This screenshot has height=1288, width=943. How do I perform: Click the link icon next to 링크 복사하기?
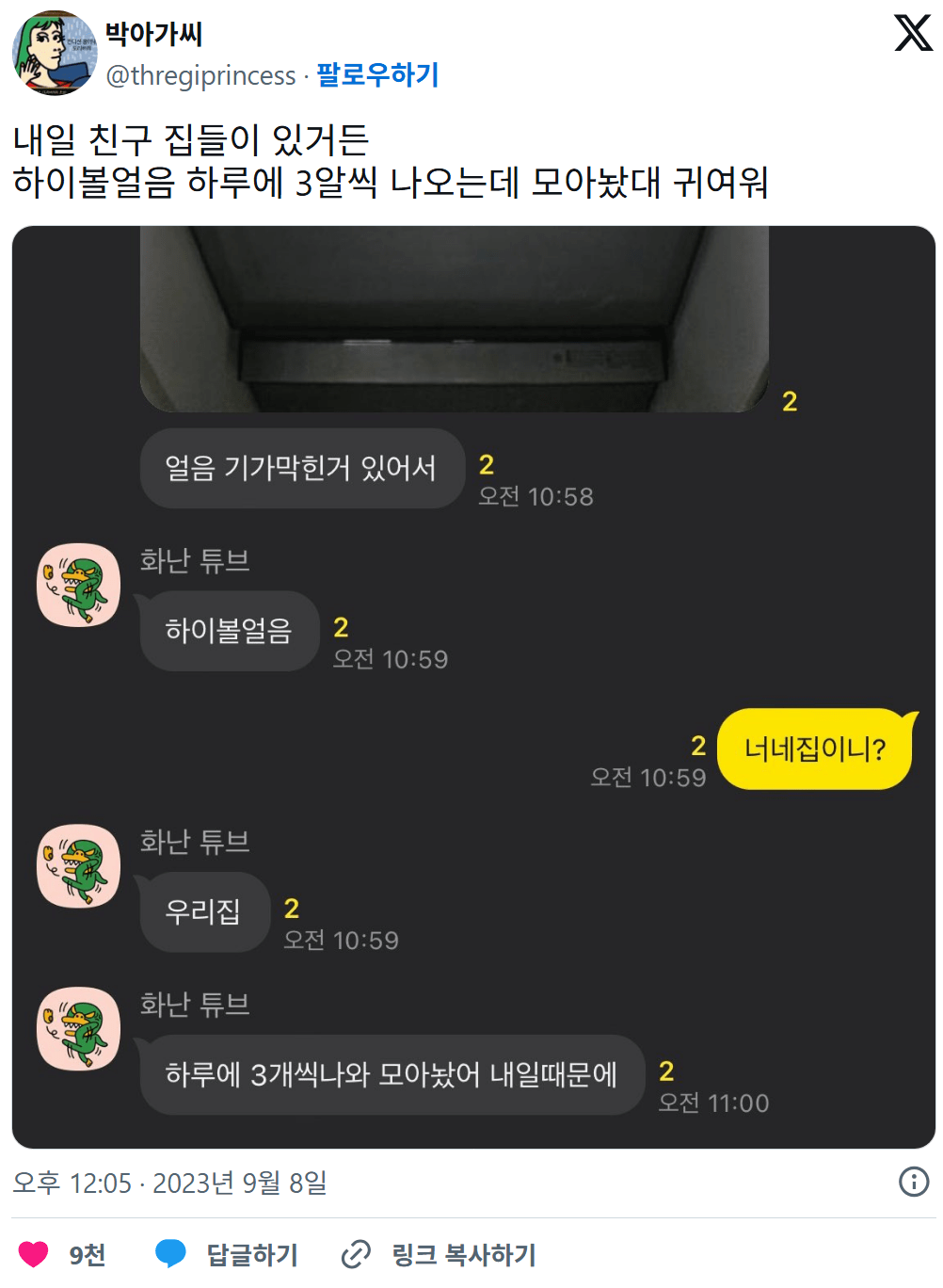pyautogui.click(x=355, y=1255)
